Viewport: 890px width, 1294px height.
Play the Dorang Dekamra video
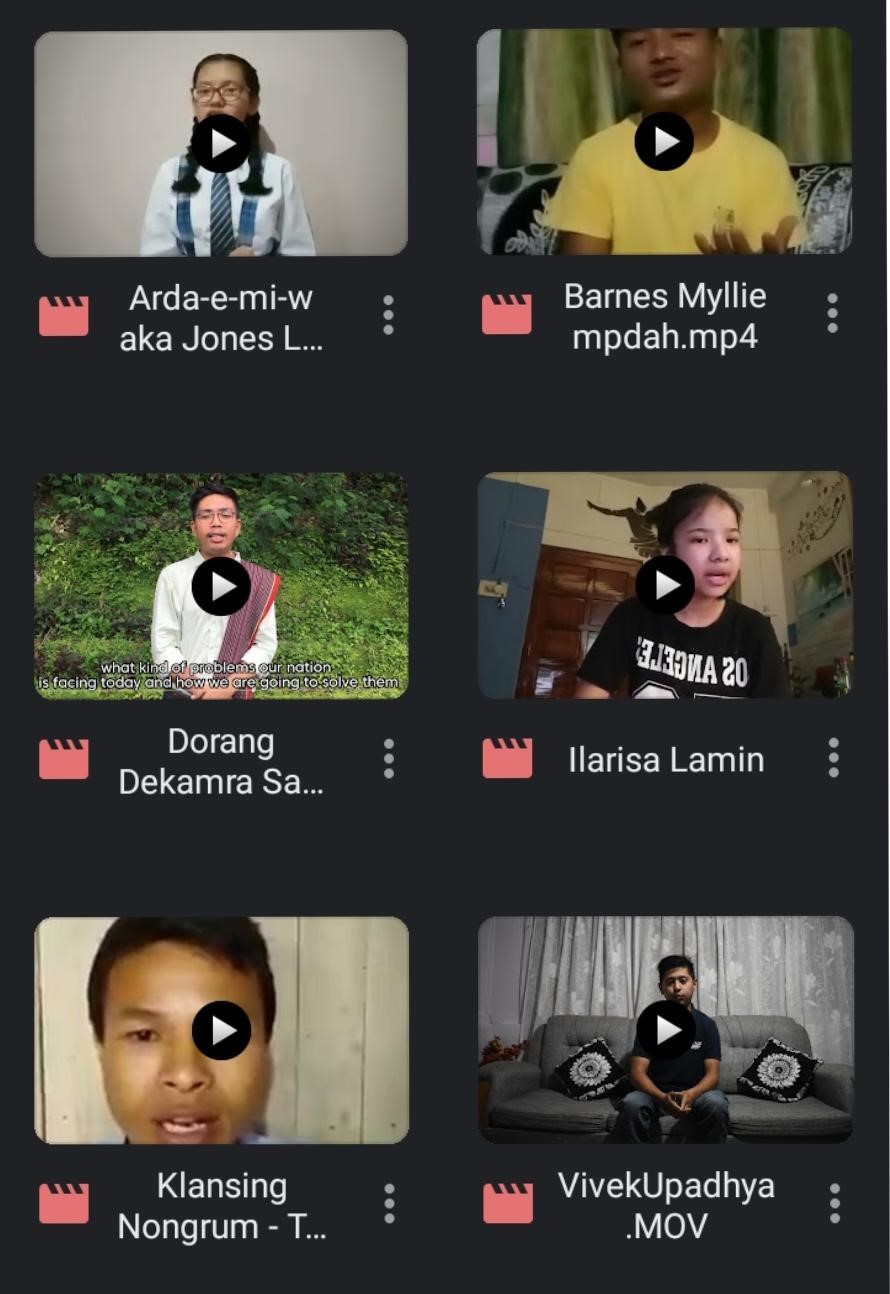click(x=221, y=586)
